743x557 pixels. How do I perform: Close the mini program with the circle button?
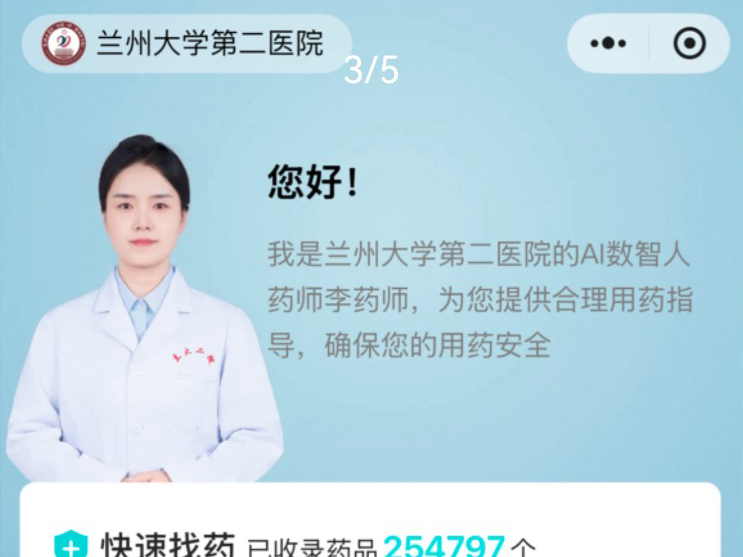[689, 43]
